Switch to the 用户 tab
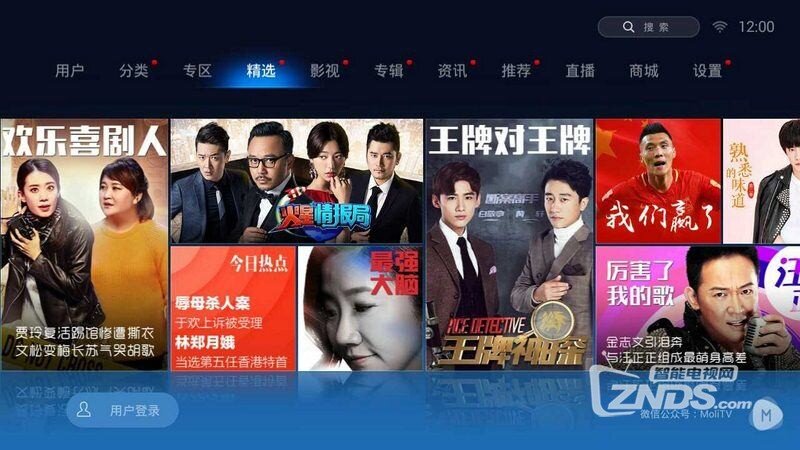 (x=69, y=71)
